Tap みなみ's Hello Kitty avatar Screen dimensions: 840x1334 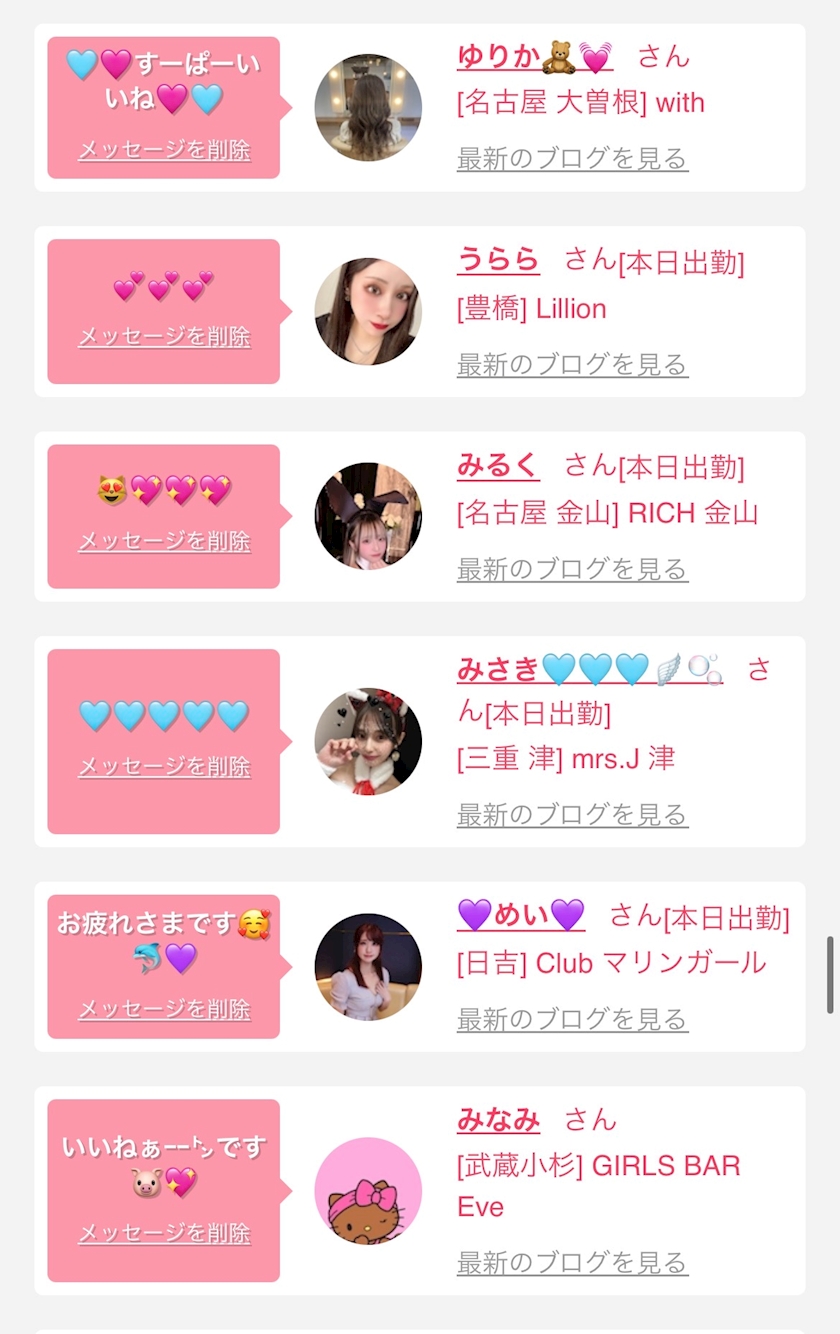[368, 1191]
